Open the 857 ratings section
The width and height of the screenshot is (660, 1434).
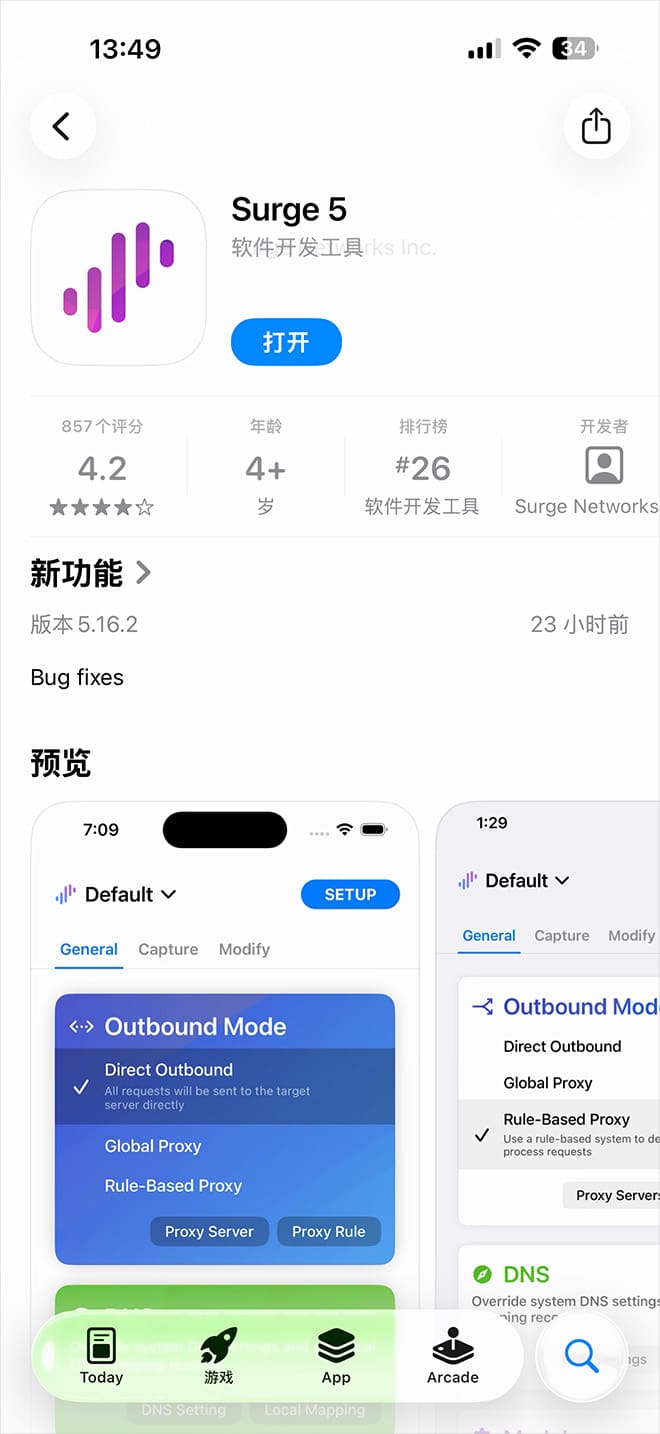[102, 469]
